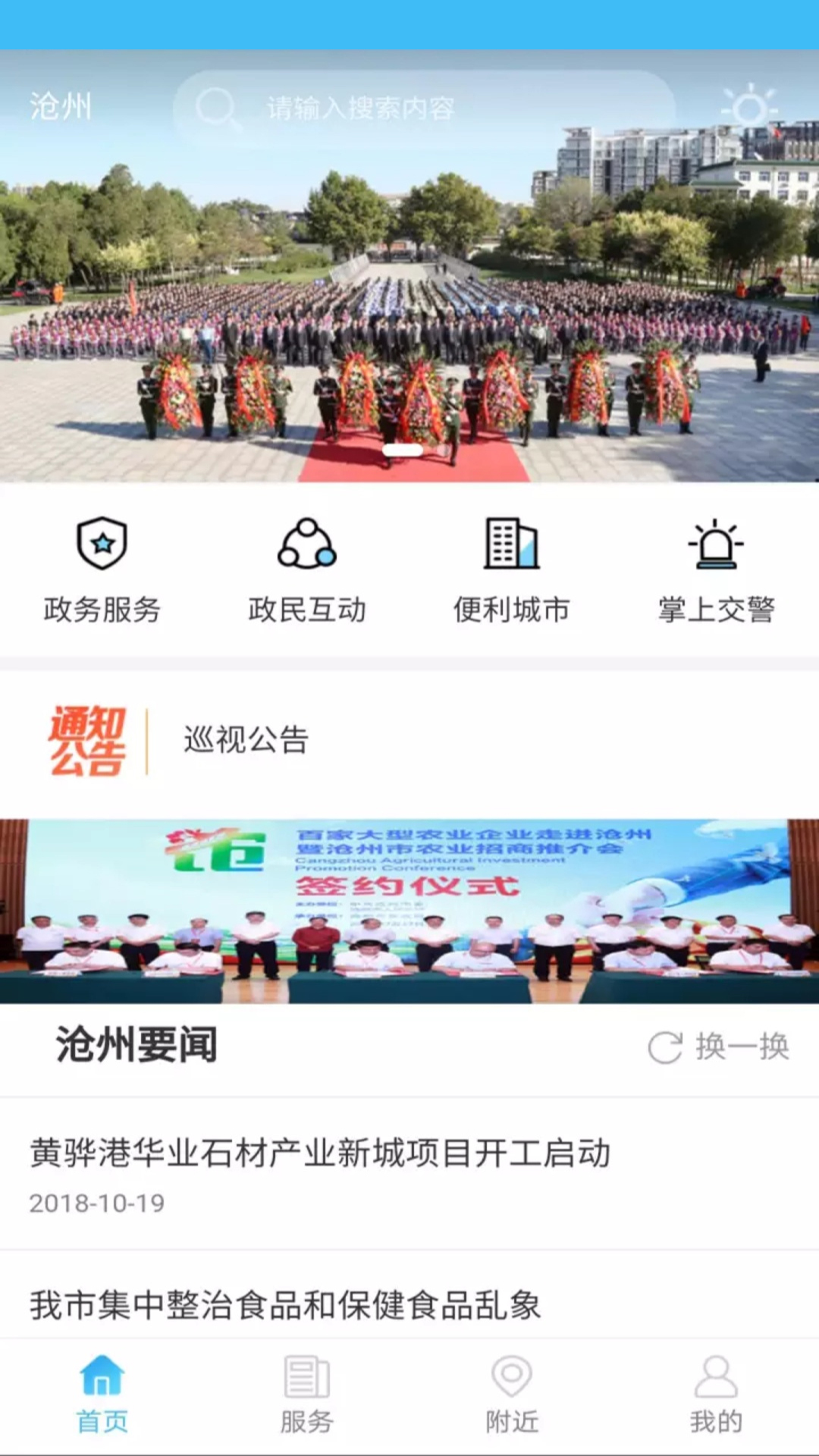Viewport: 819px width, 1456px height.
Task: Open the 沧州 city selector
Action: 61,106
